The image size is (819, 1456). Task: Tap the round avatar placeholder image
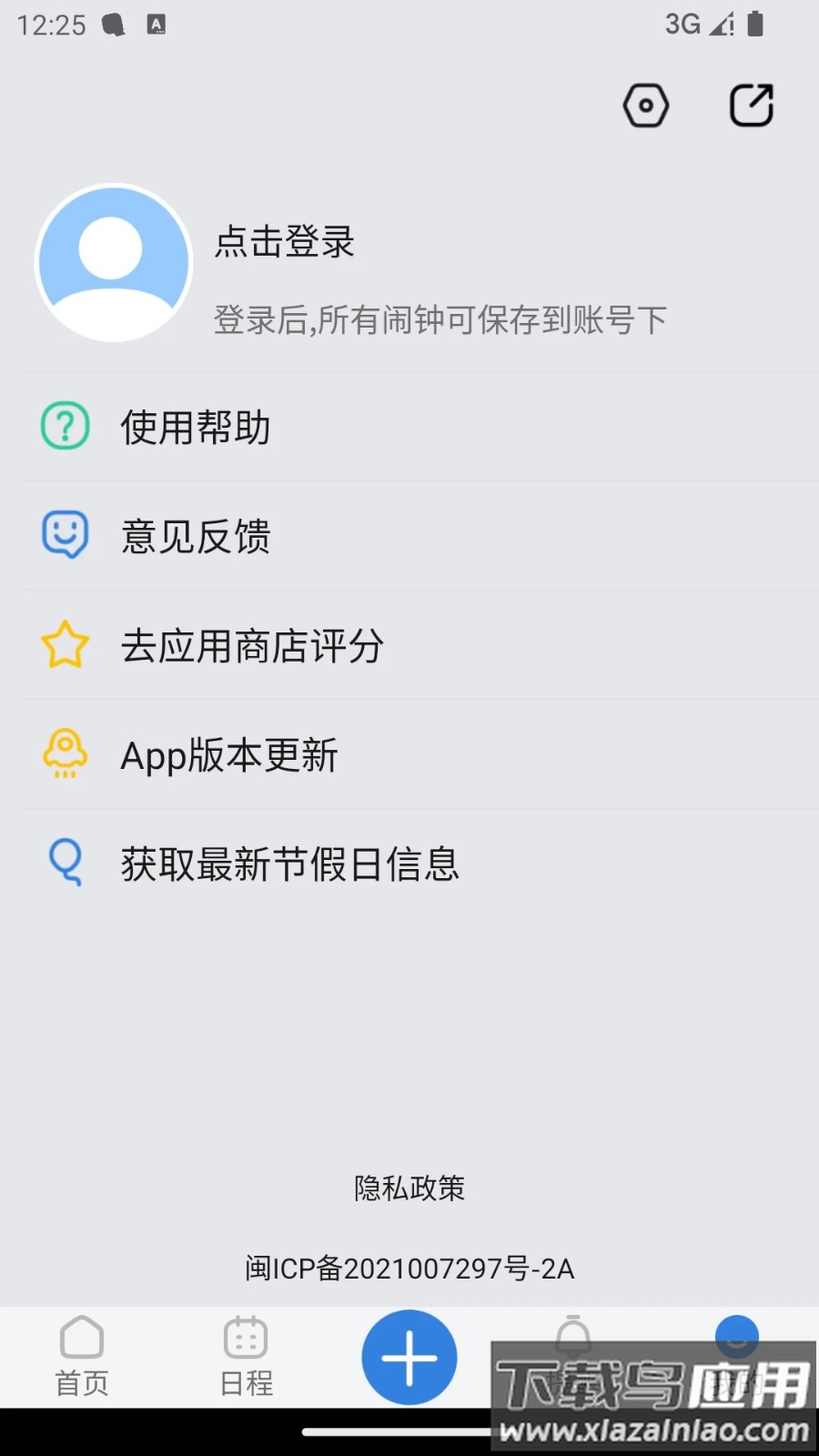[113, 263]
